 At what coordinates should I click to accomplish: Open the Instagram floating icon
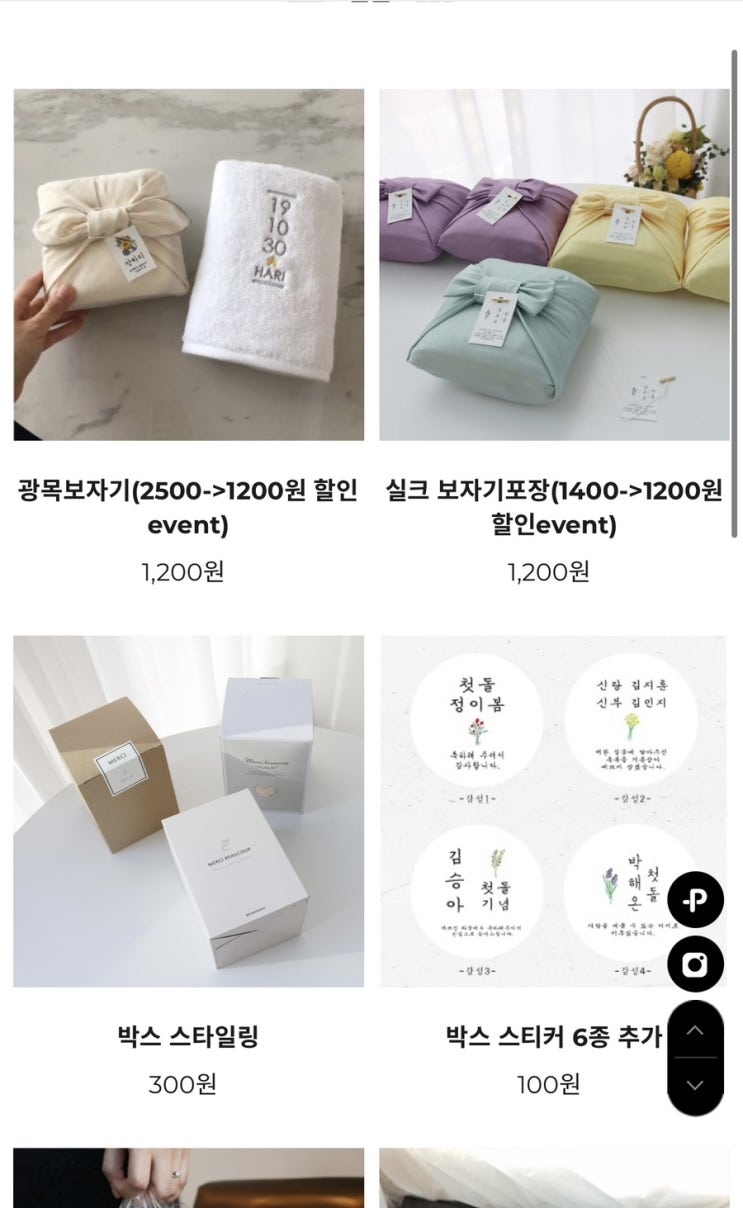pos(695,964)
